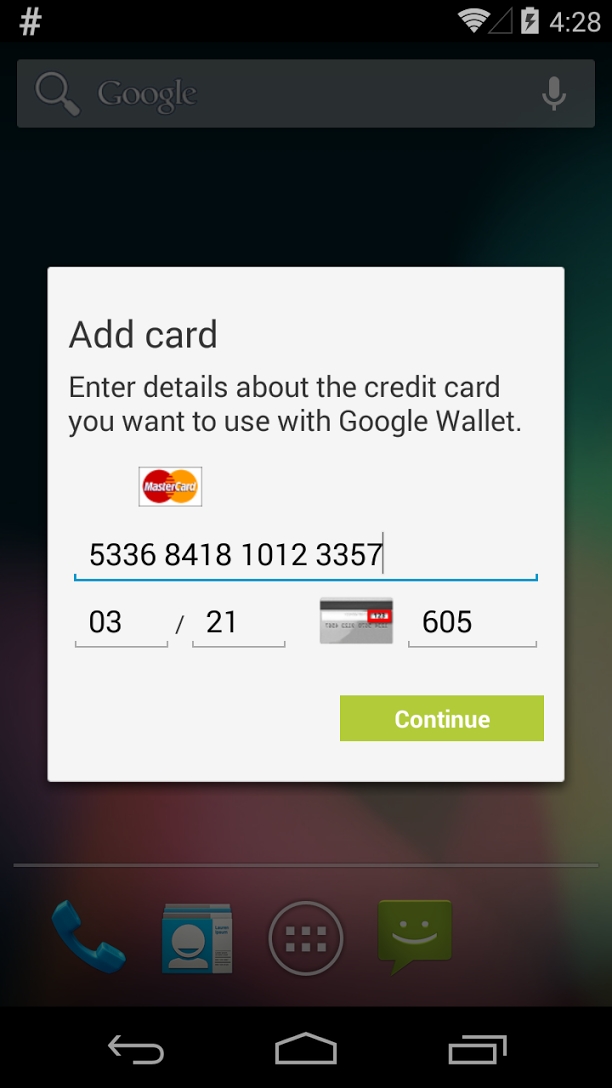Open the Phone dialer app
Image resolution: width=612 pixels, height=1088 pixels.
[x=88, y=937]
